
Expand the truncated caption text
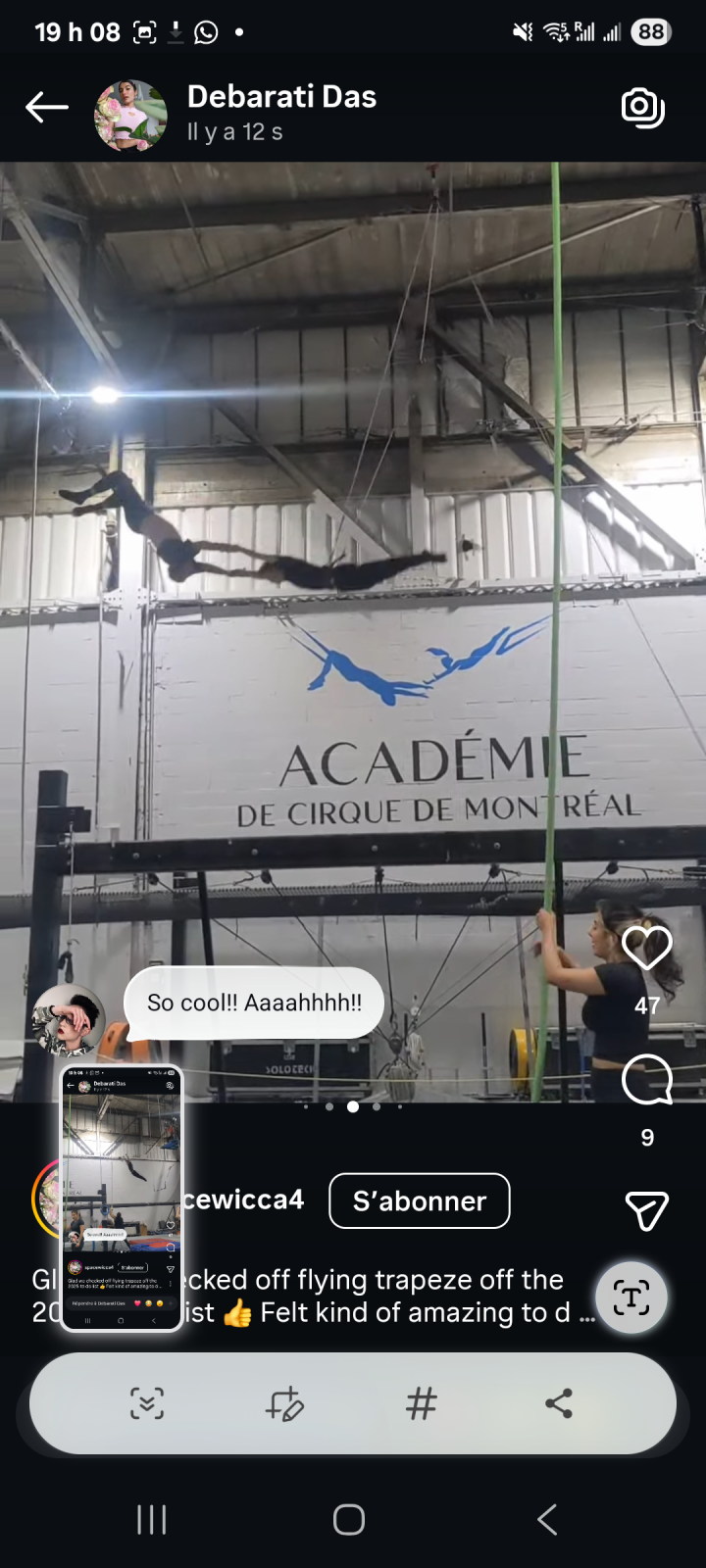pyautogui.click(x=586, y=1314)
